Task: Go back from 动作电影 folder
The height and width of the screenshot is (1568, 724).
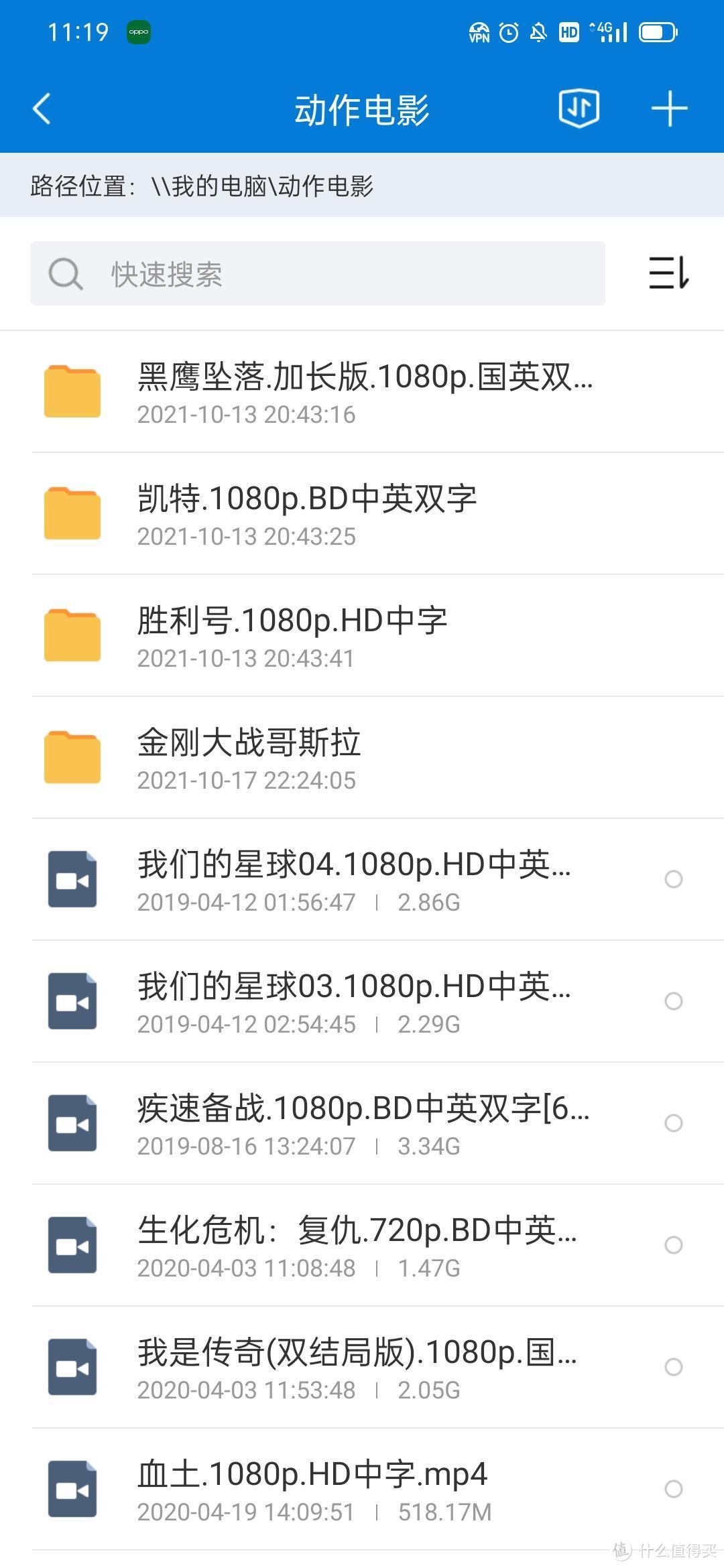Action: coord(42,109)
